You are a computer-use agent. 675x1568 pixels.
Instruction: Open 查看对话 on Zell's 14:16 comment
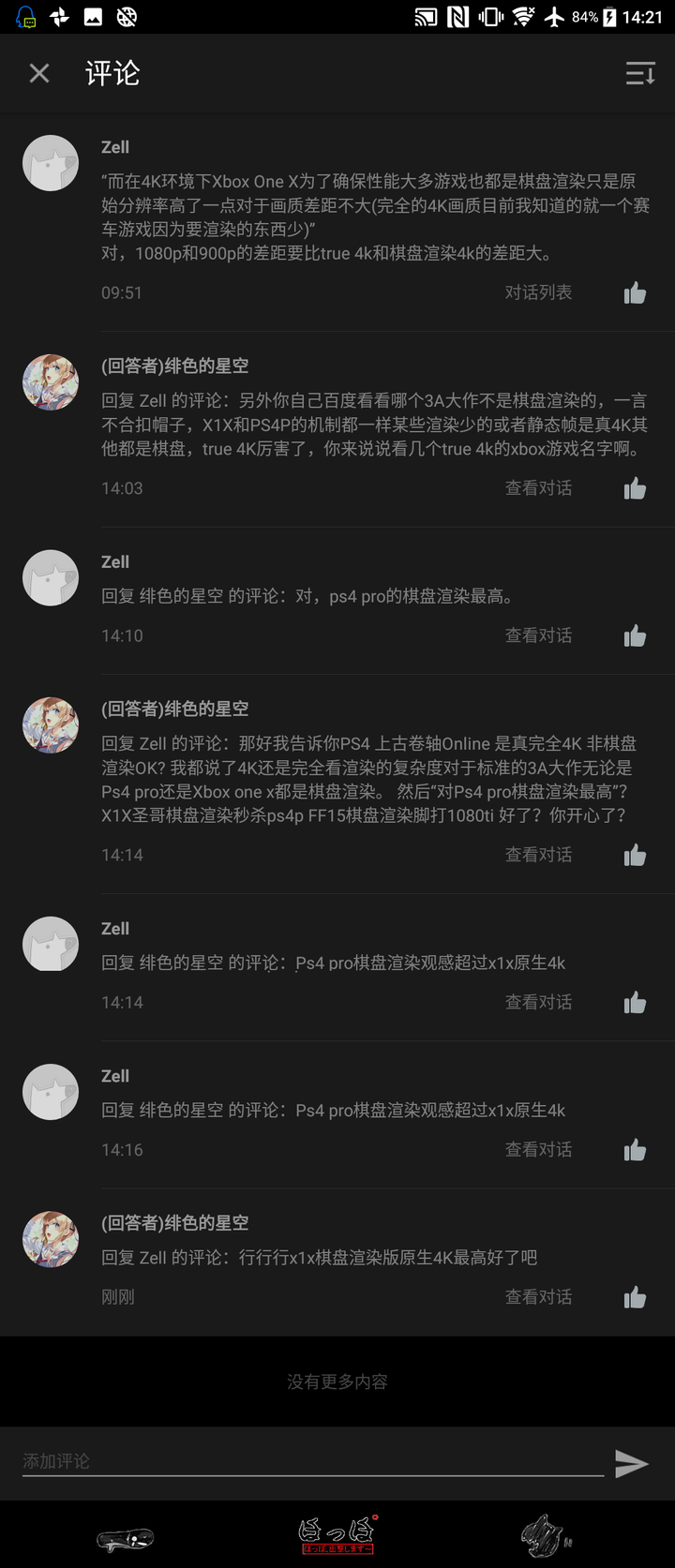538,1149
